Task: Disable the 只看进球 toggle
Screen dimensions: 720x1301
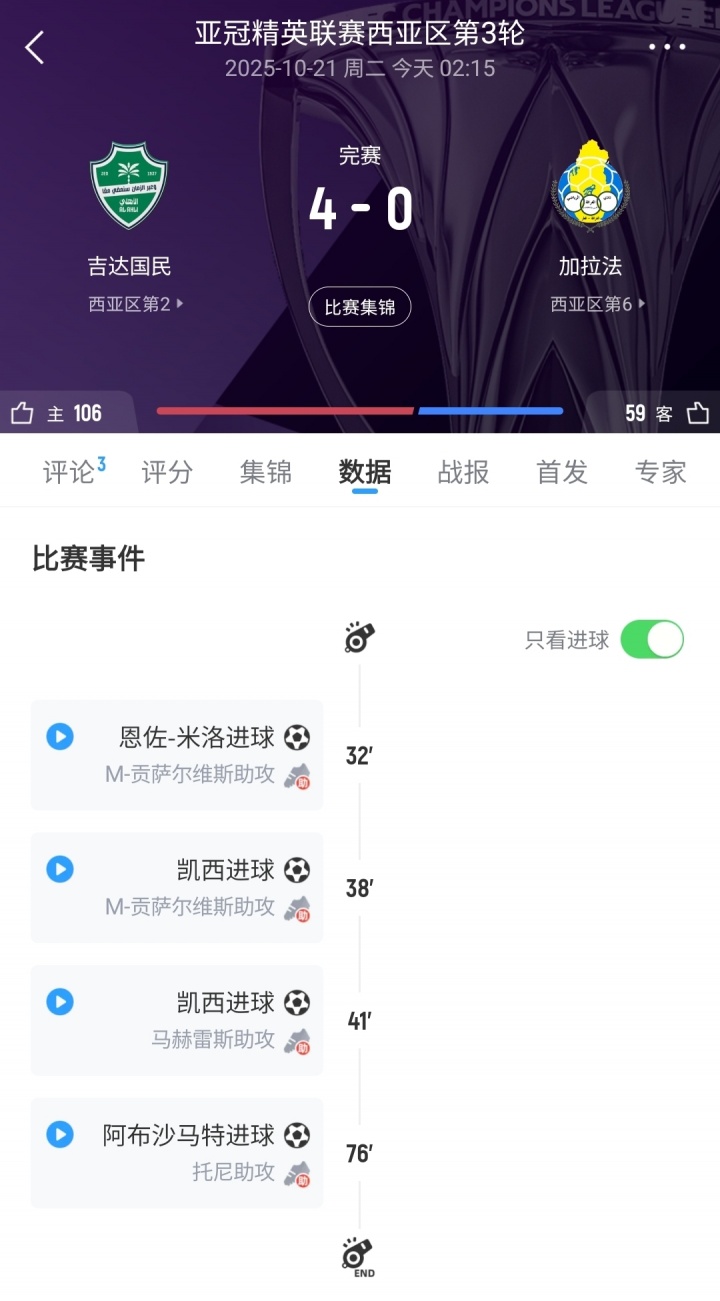Action: click(x=651, y=640)
